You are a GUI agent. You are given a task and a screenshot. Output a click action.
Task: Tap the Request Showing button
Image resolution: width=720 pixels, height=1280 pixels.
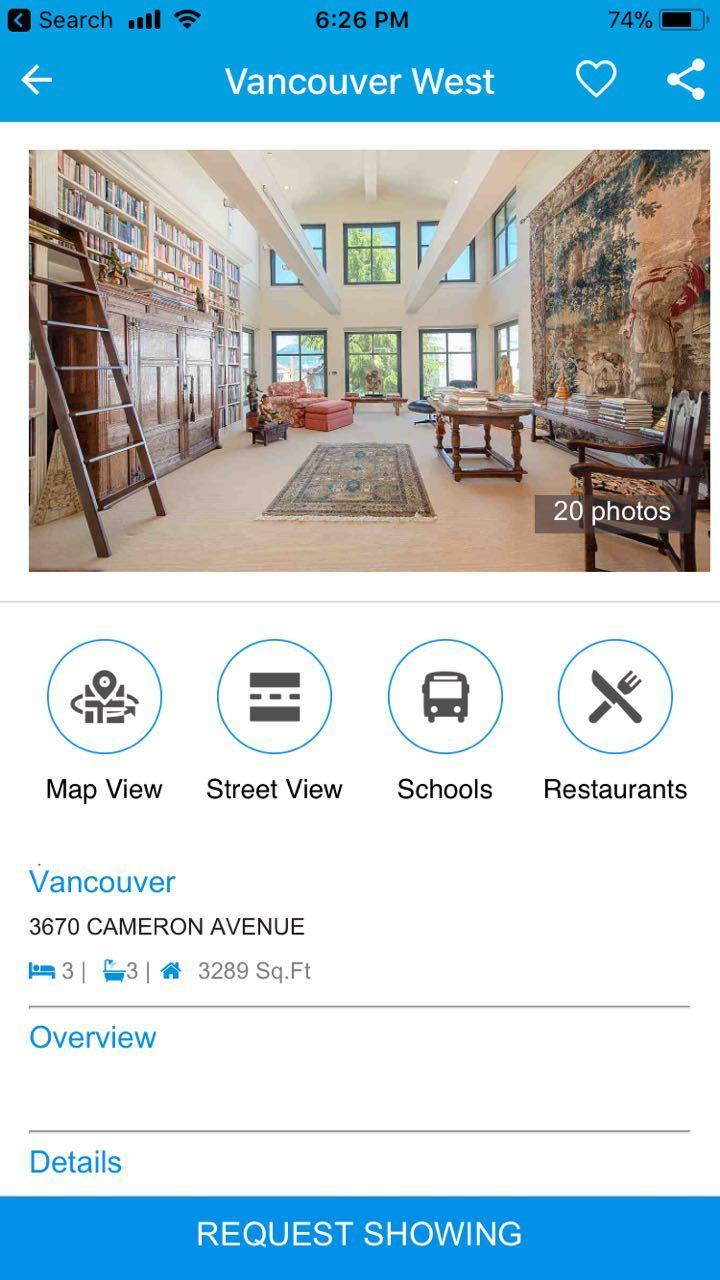tap(360, 1234)
